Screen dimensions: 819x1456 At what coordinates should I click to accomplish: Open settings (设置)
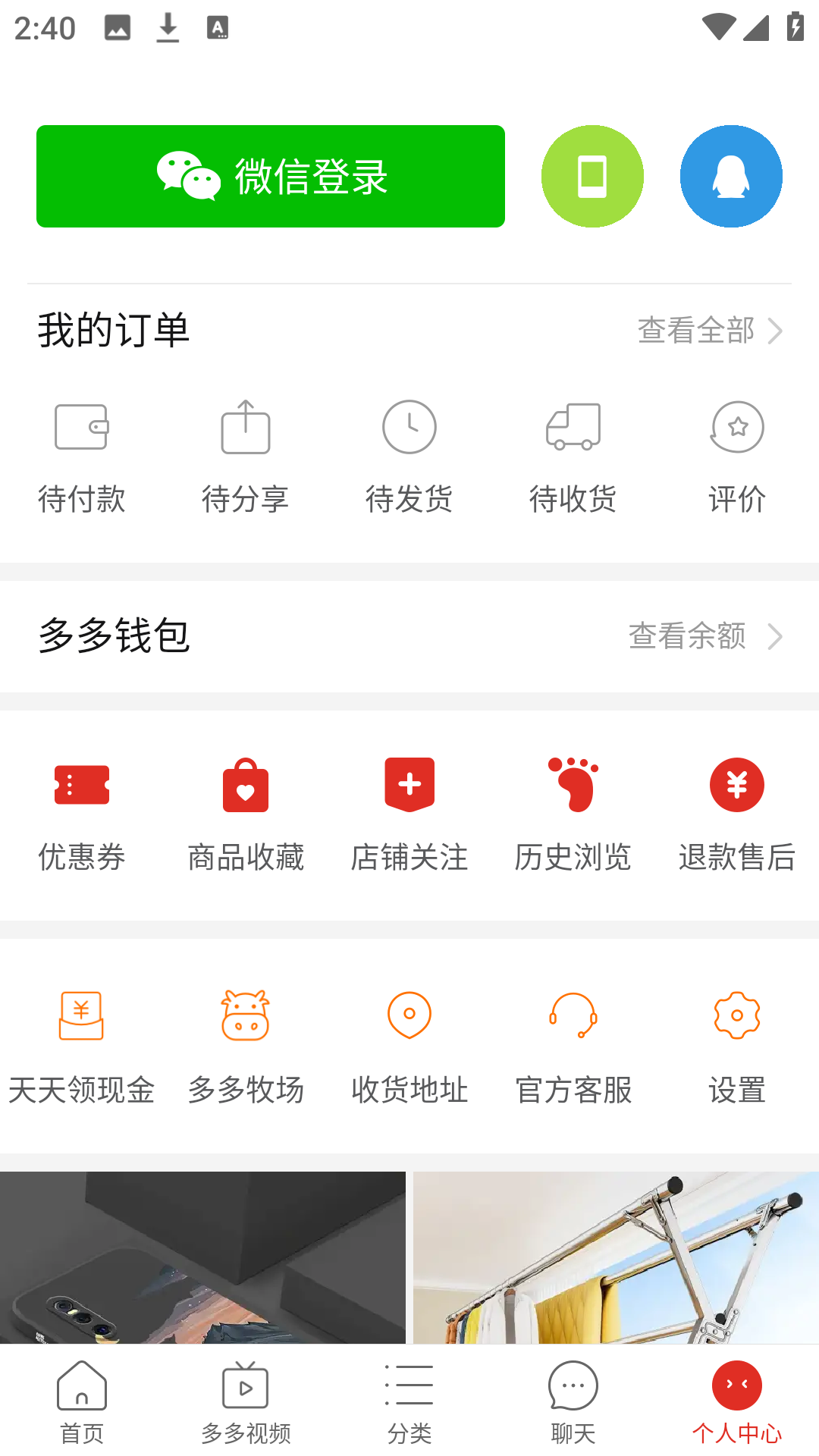pyautogui.click(x=737, y=1048)
